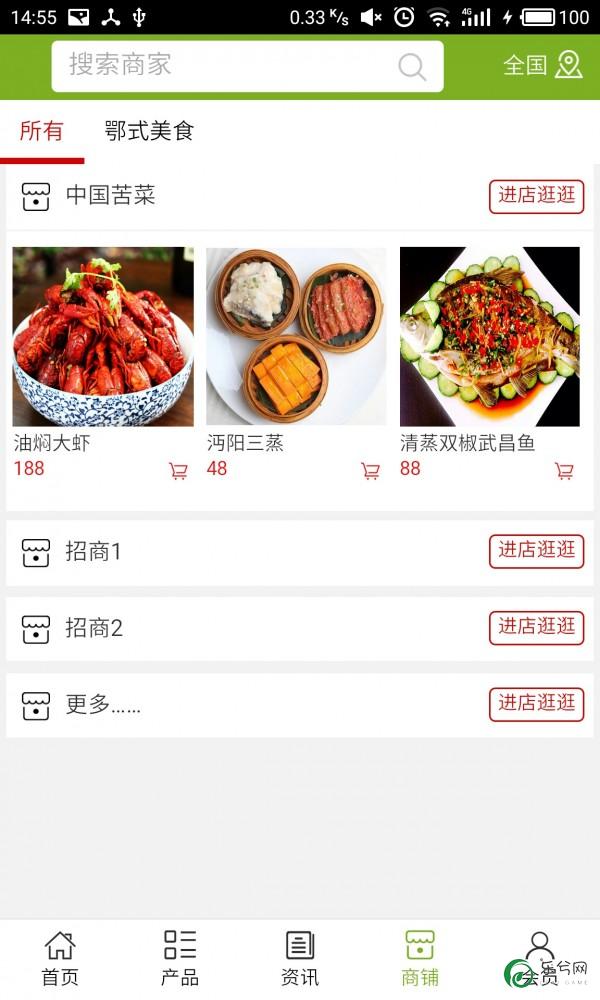Visit 招商2 shop via 进店逛逛
This screenshot has width=600, height=1000.
[536, 628]
